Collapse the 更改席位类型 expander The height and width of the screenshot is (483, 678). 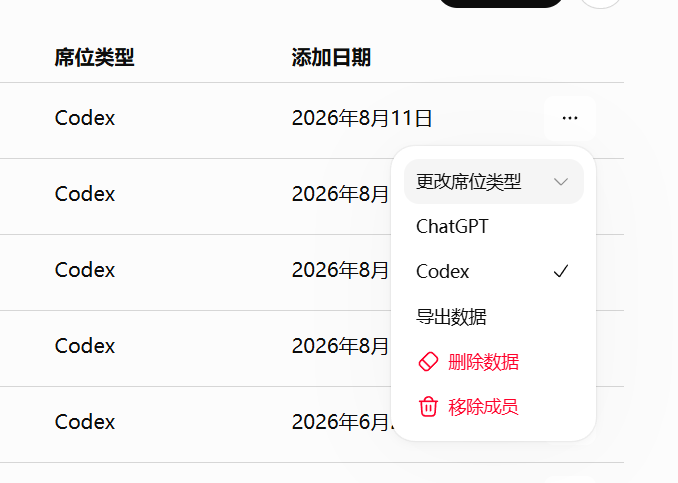[x=494, y=182]
